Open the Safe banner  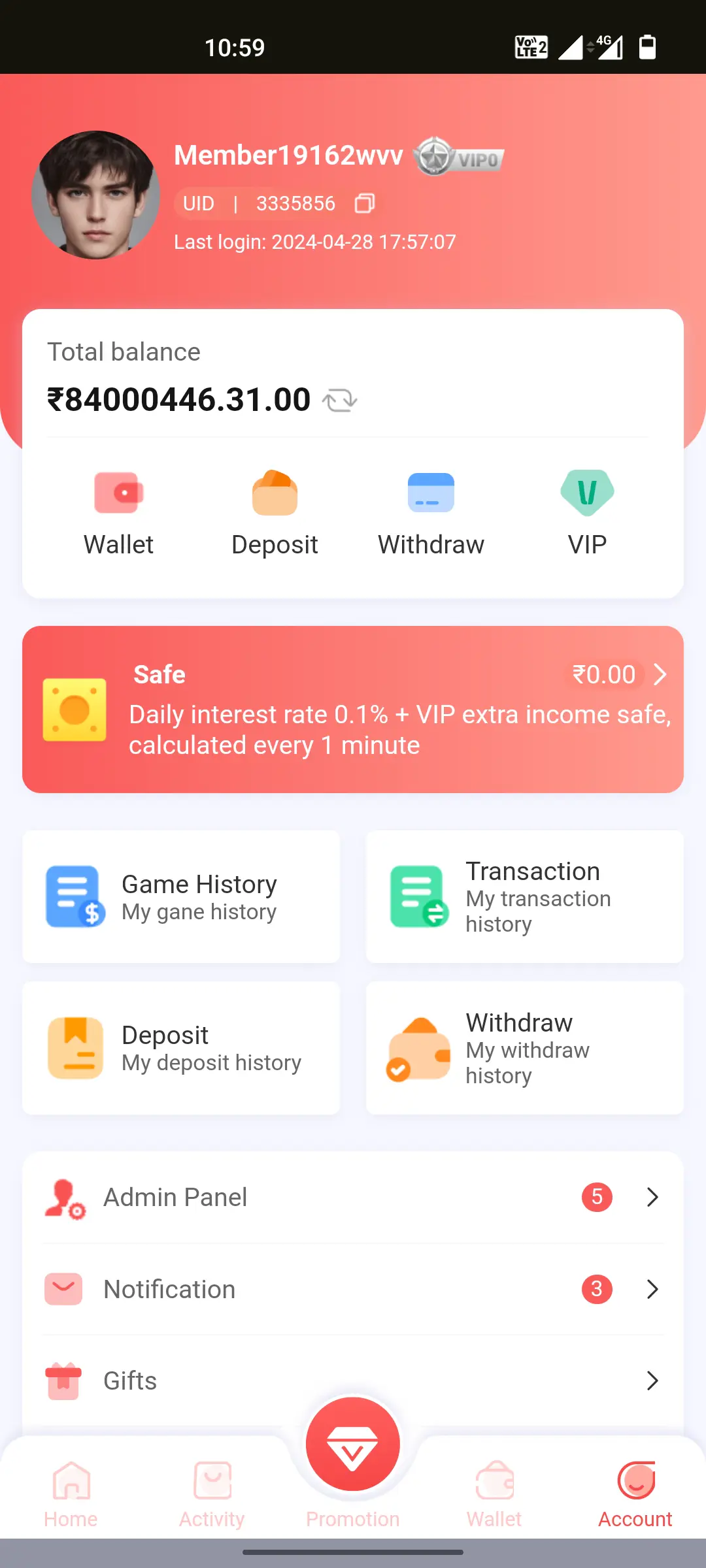(353, 710)
